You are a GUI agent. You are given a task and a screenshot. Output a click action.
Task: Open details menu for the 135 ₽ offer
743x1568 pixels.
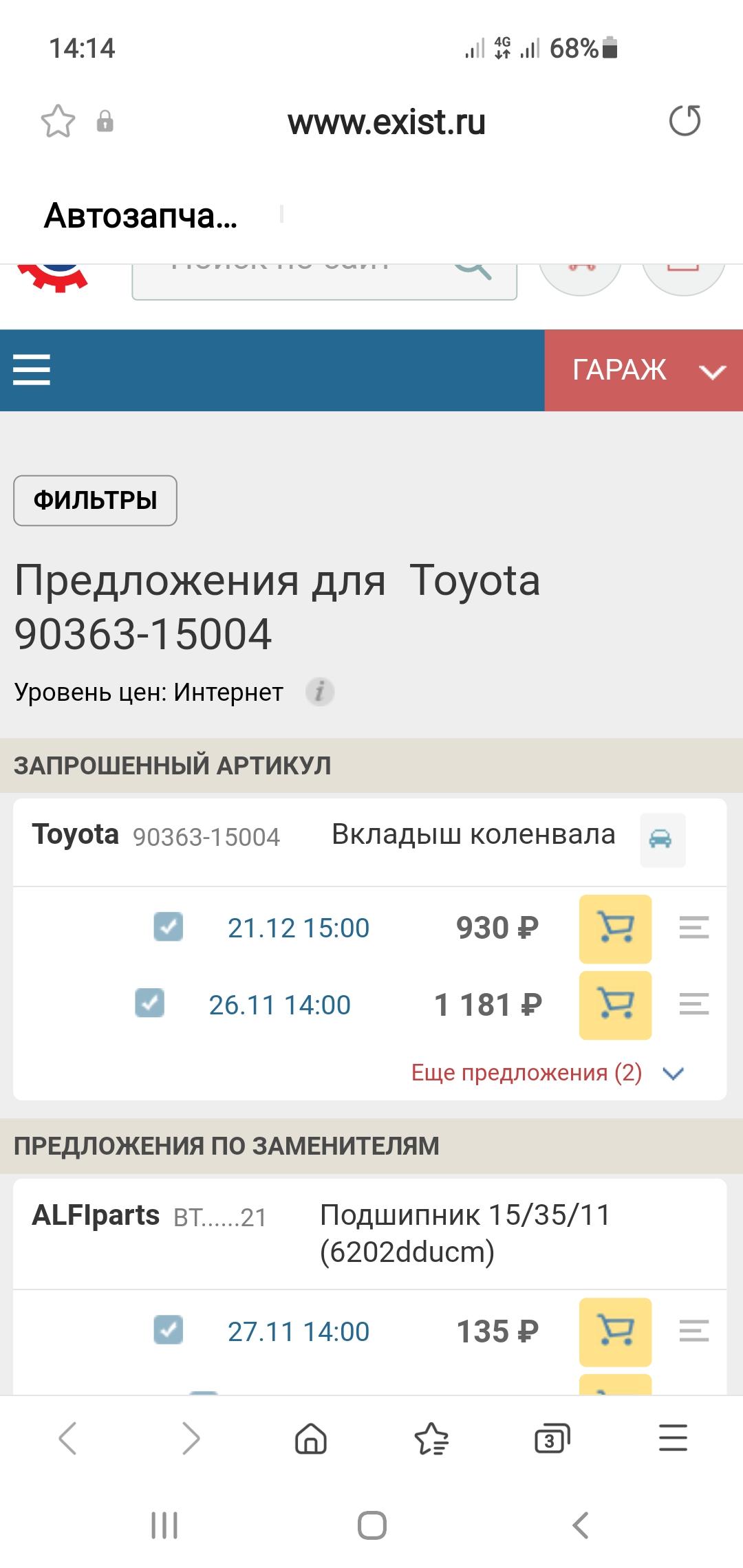coord(693,1331)
